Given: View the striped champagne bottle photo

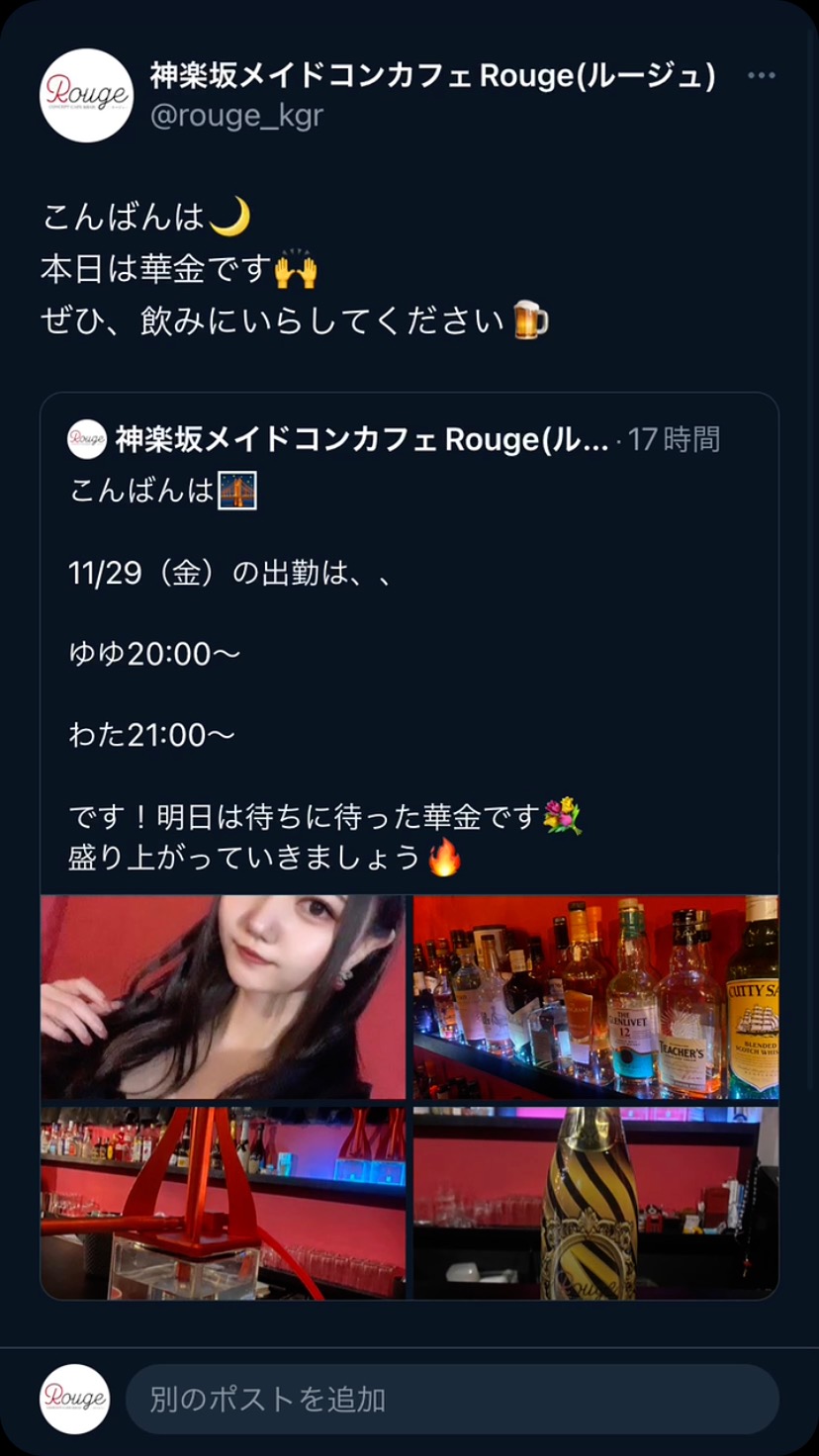Looking at the screenshot, I should point(595,1202).
